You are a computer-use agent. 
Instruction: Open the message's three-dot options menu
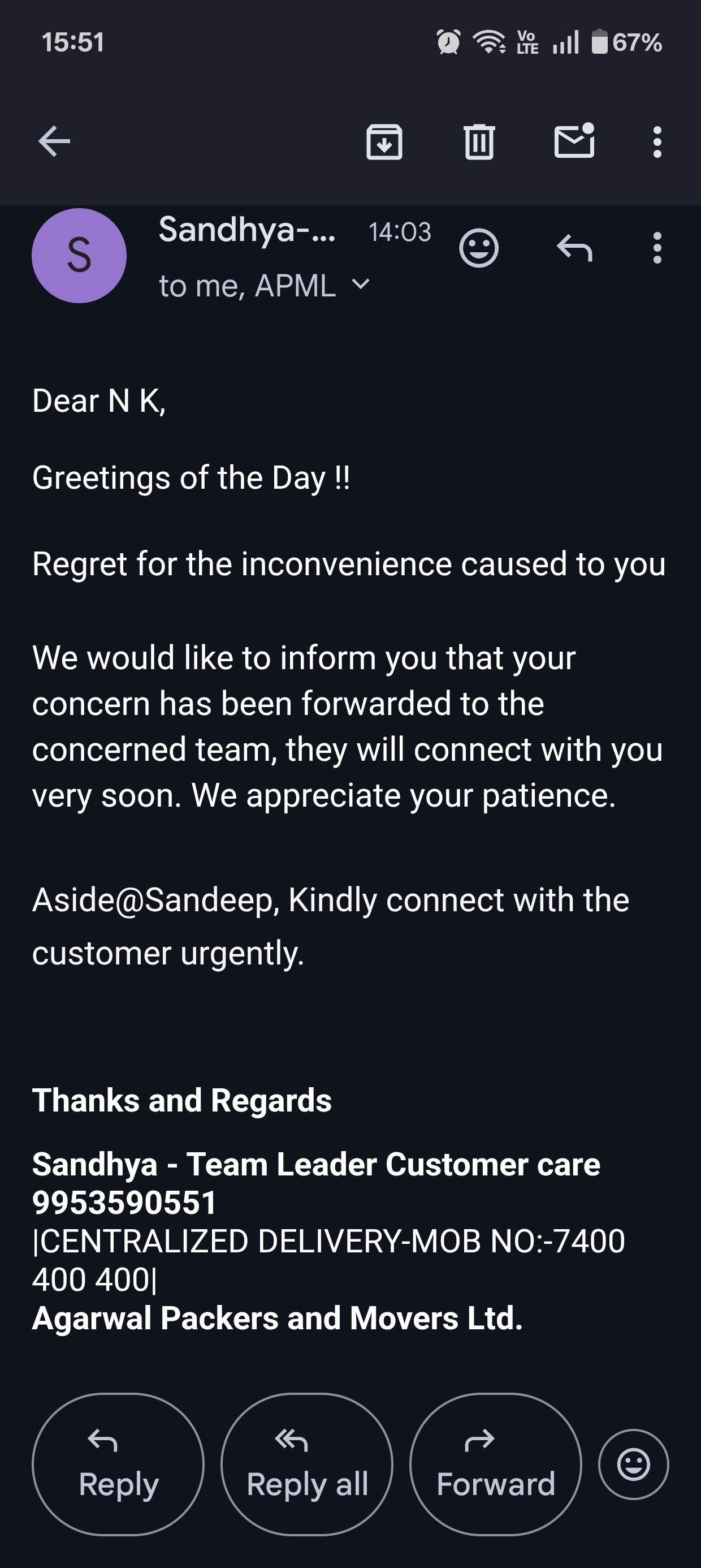[x=657, y=248]
